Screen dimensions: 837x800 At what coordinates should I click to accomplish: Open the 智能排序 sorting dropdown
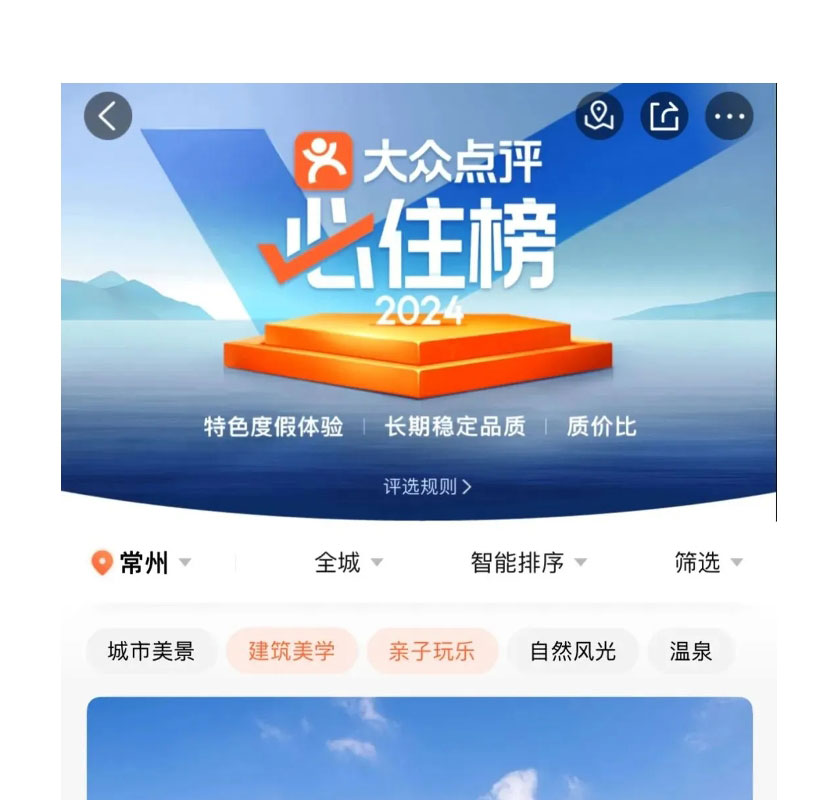click(x=528, y=563)
